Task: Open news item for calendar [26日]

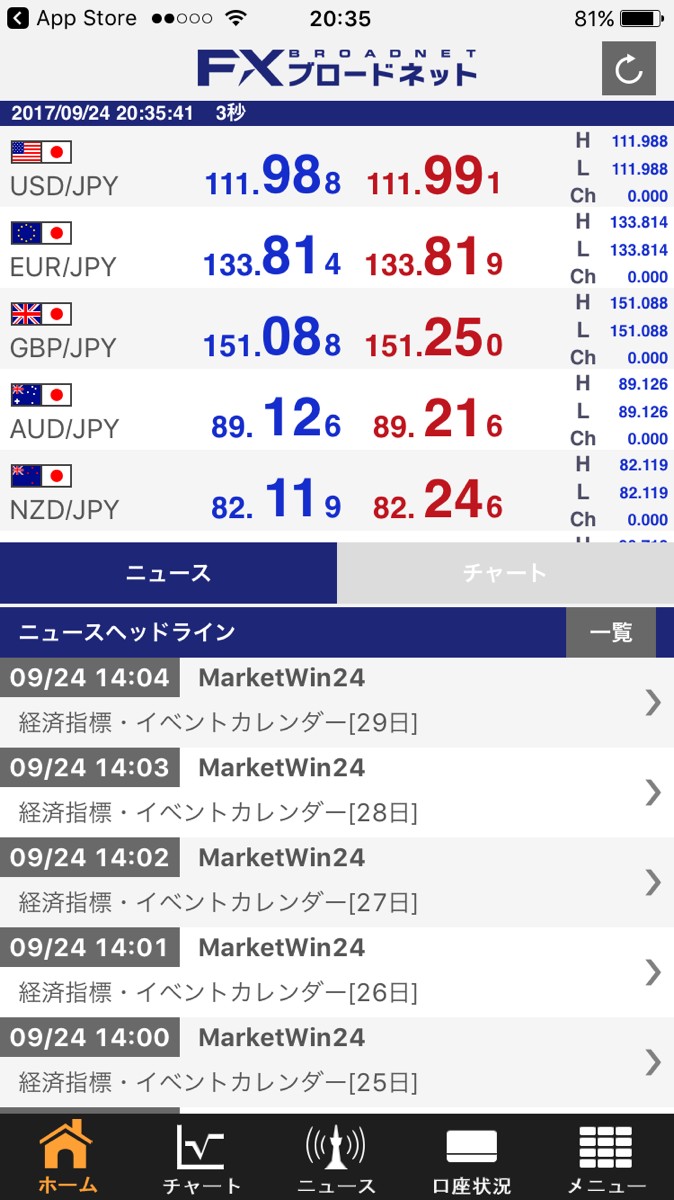Action: point(336,972)
